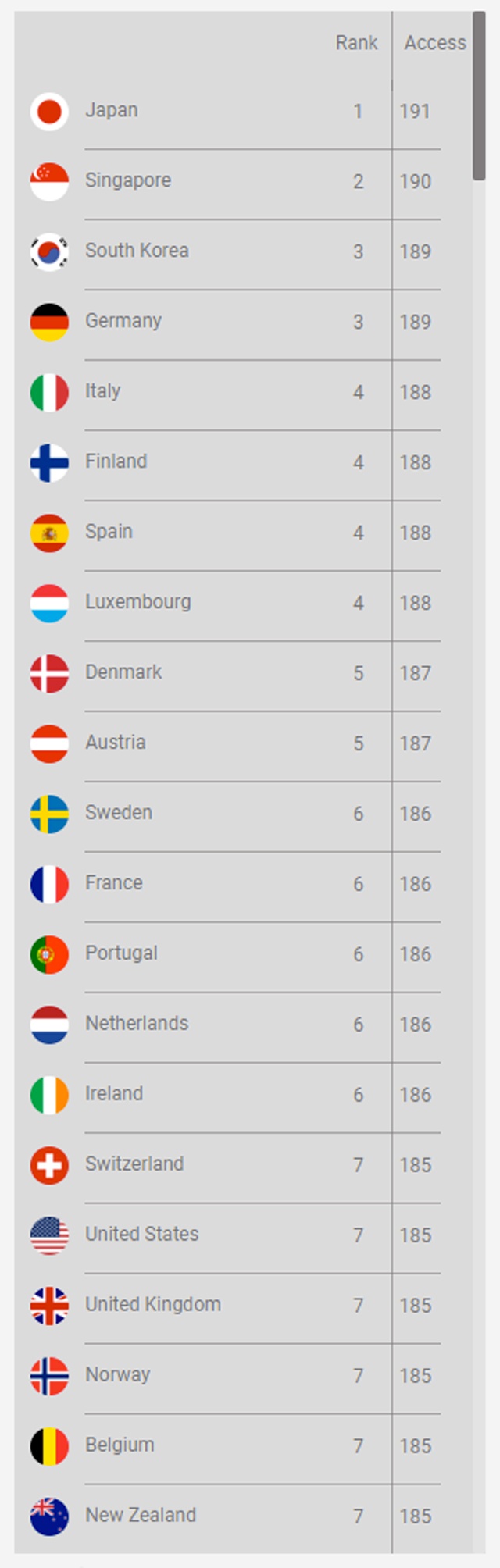Screen dimensions: 500x1568
Task: Open Portugal in the ranking list
Action: click(x=121, y=953)
